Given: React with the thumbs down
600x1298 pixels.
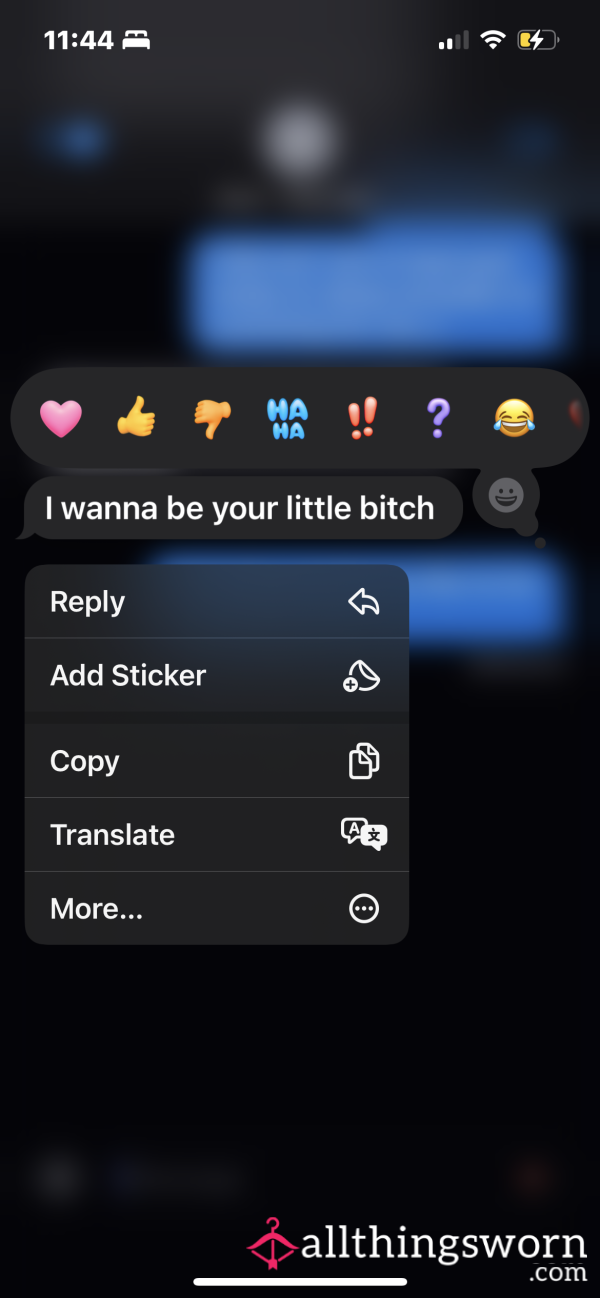Looking at the screenshot, I should coord(212,419).
